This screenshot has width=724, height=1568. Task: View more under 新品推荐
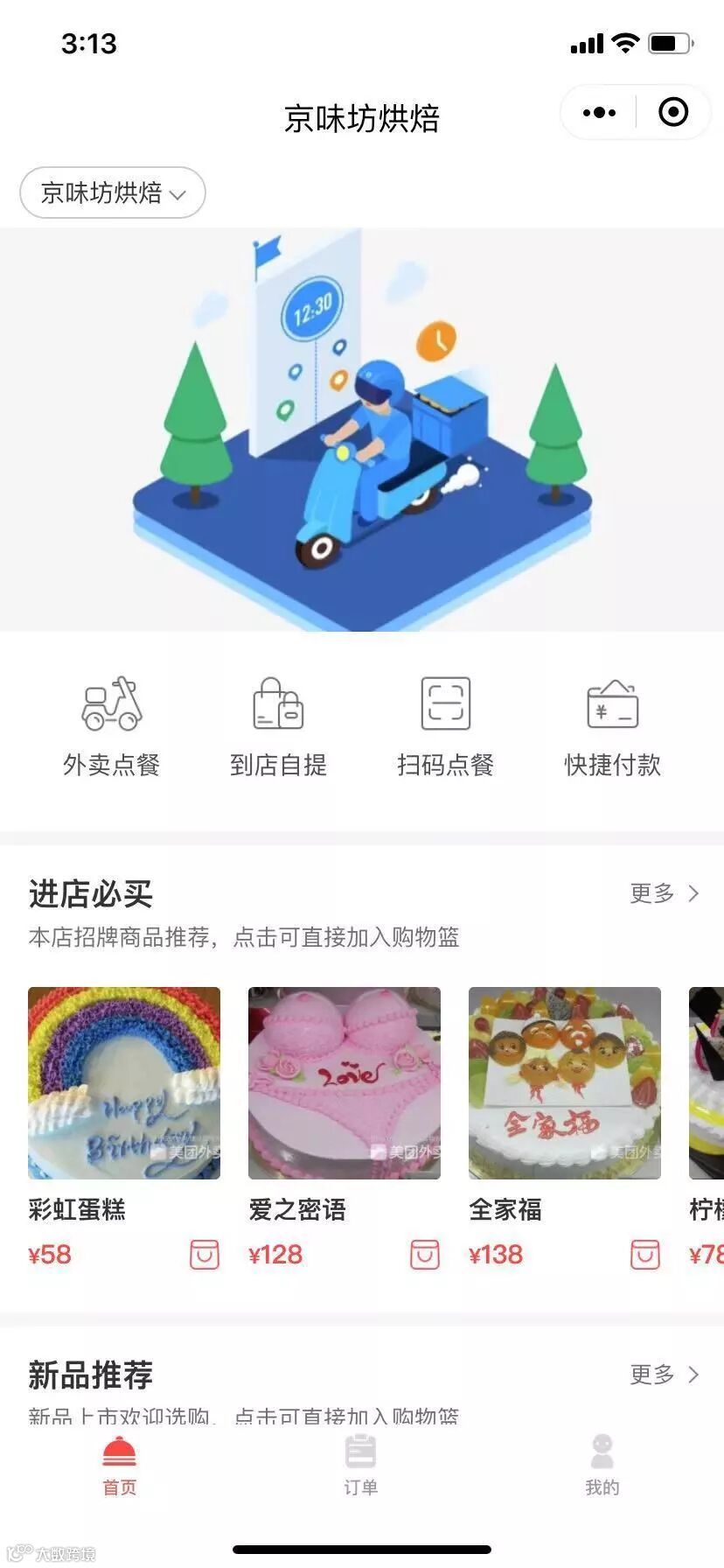tap(665, 1374)
